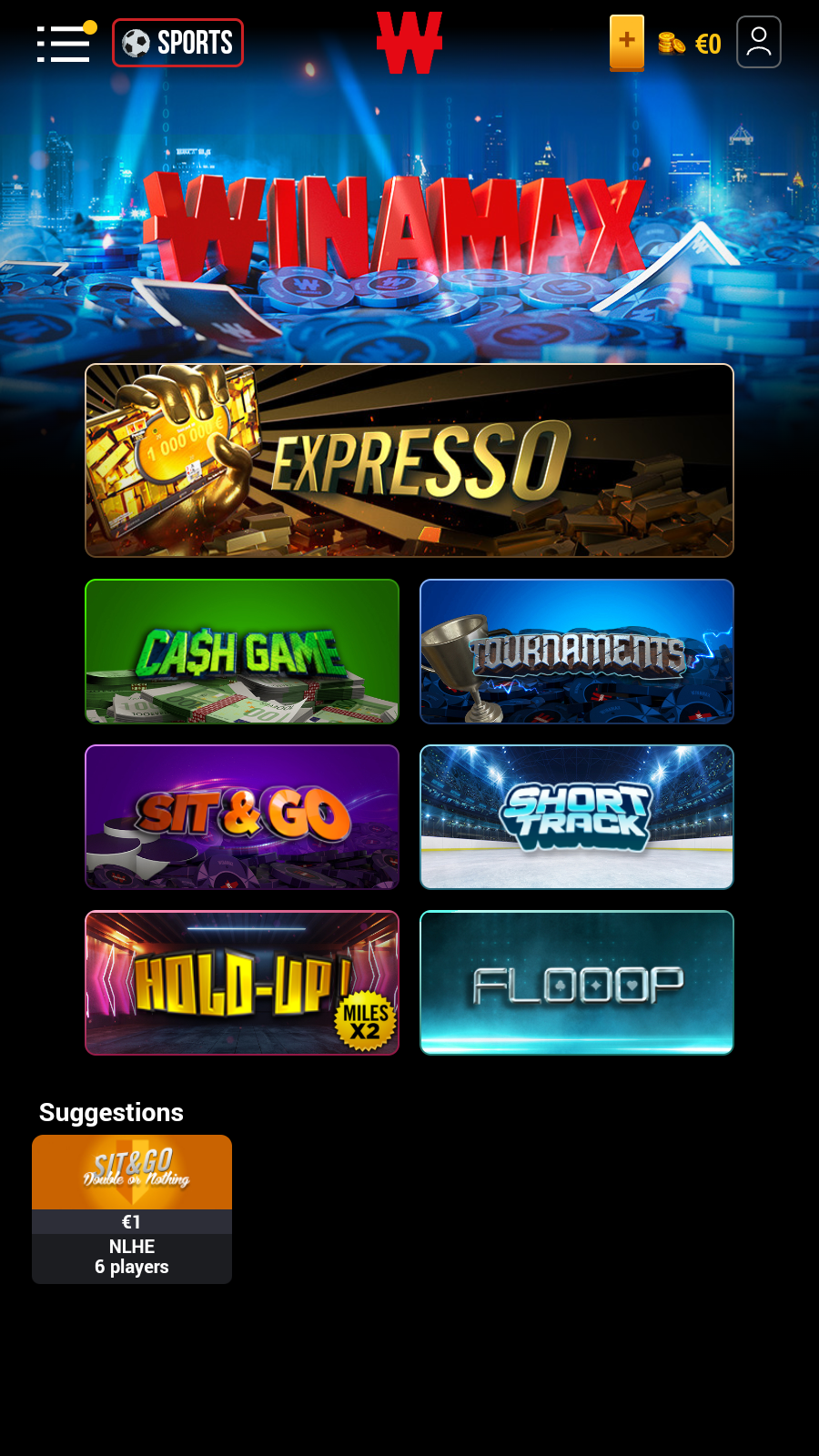Launch Short Track games

(x=577, y=817)
